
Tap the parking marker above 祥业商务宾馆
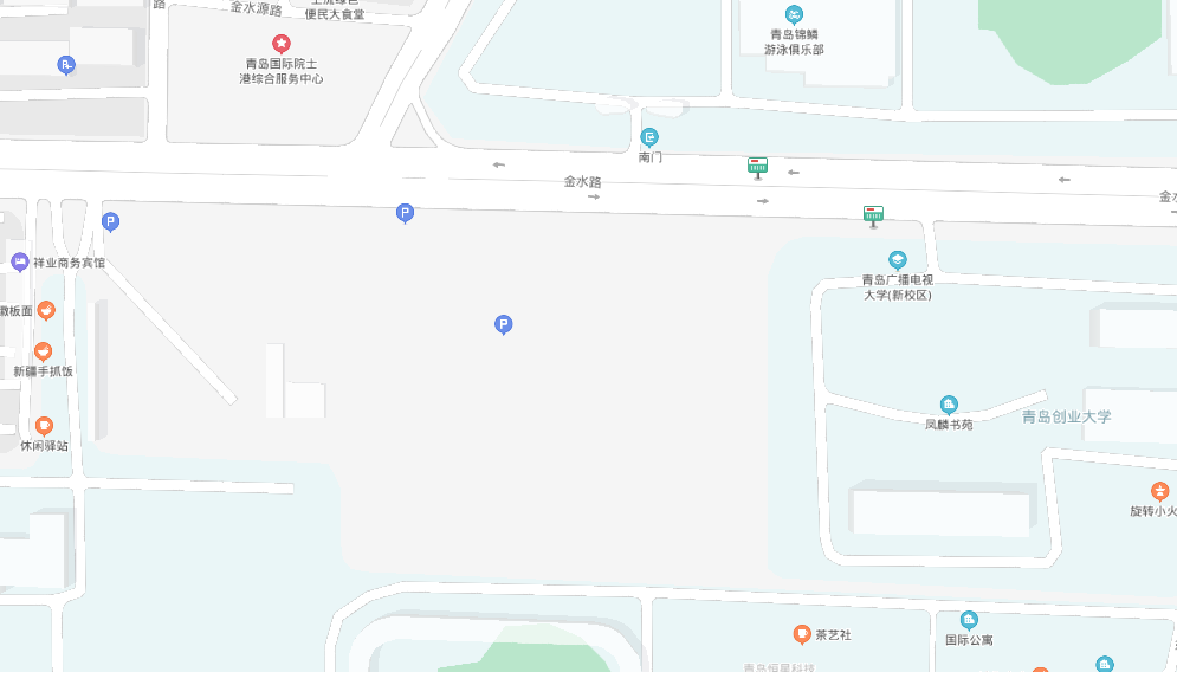click(x=111, y=222)
